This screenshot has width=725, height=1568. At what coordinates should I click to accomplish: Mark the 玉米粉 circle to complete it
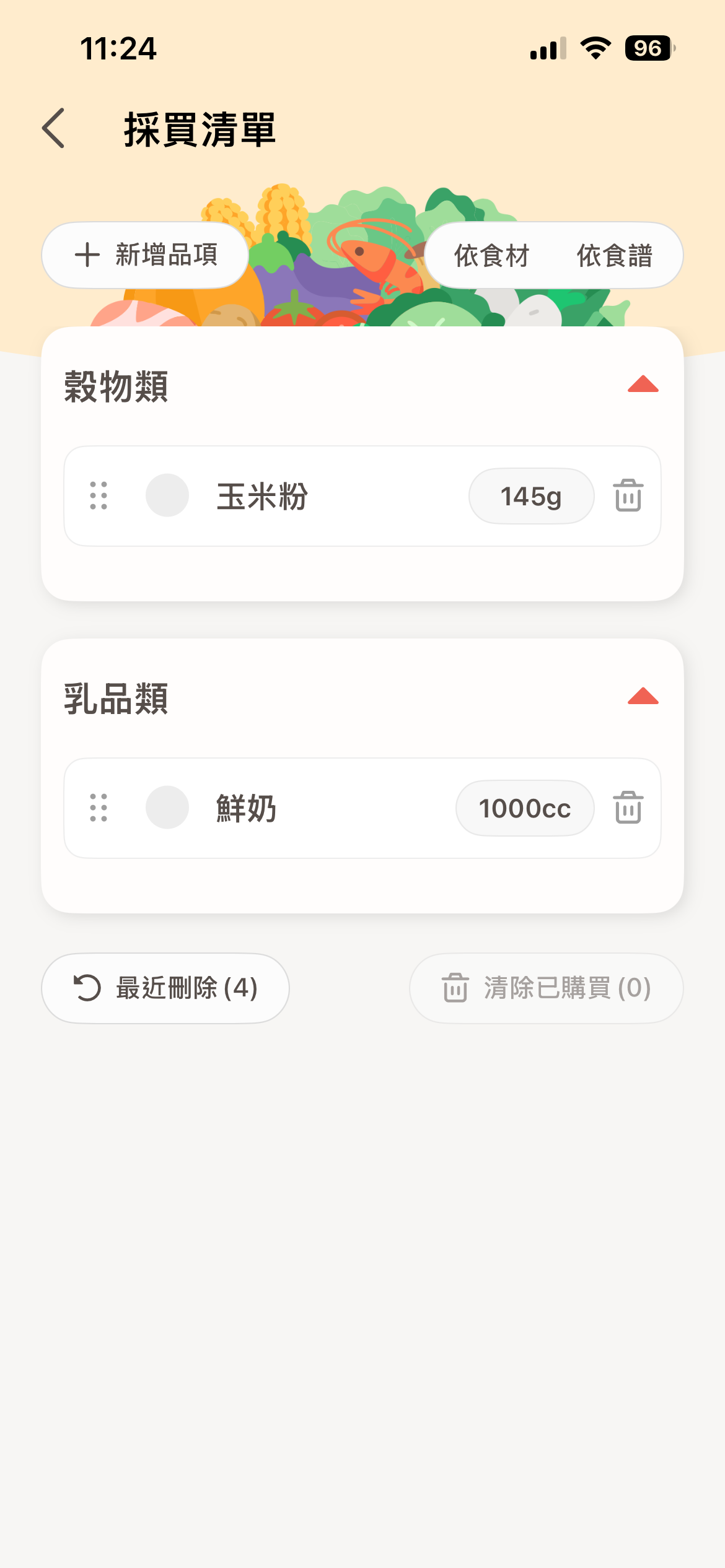pyautogui.click(x=167, y=495)
